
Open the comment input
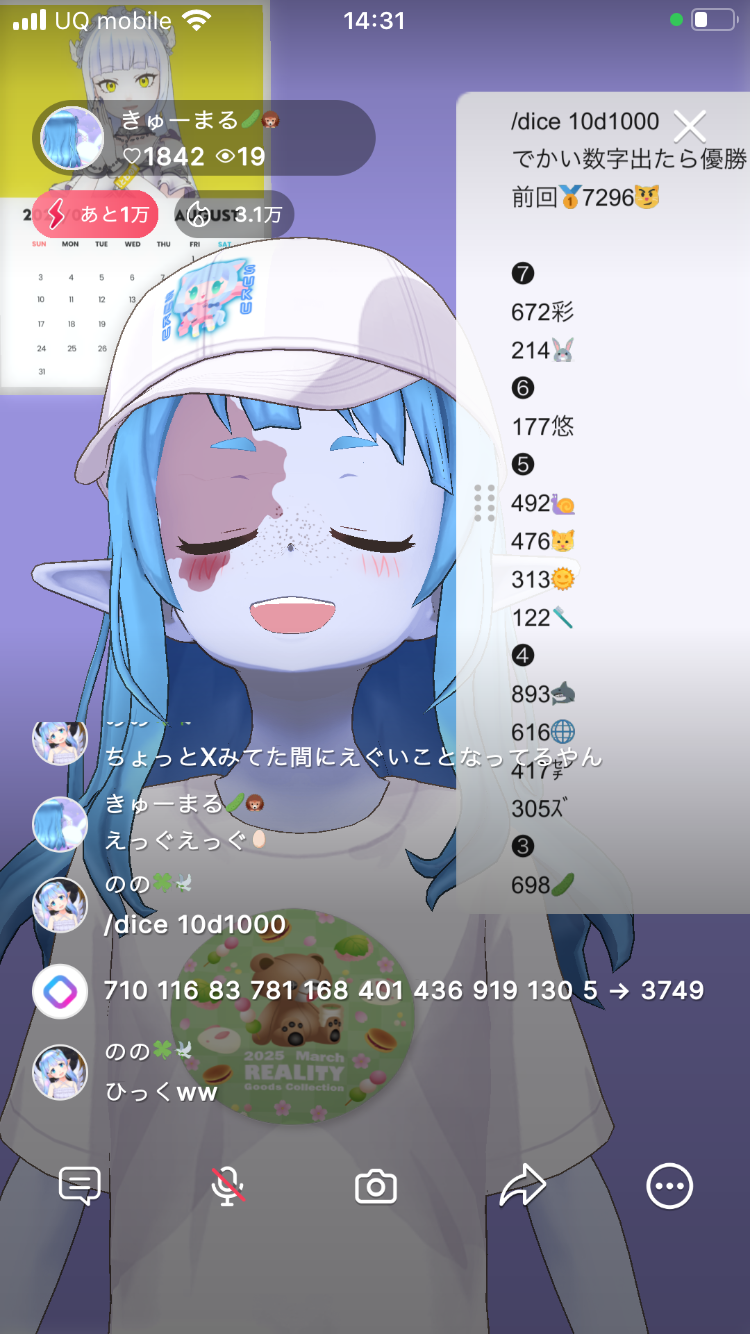point(80,1187)
